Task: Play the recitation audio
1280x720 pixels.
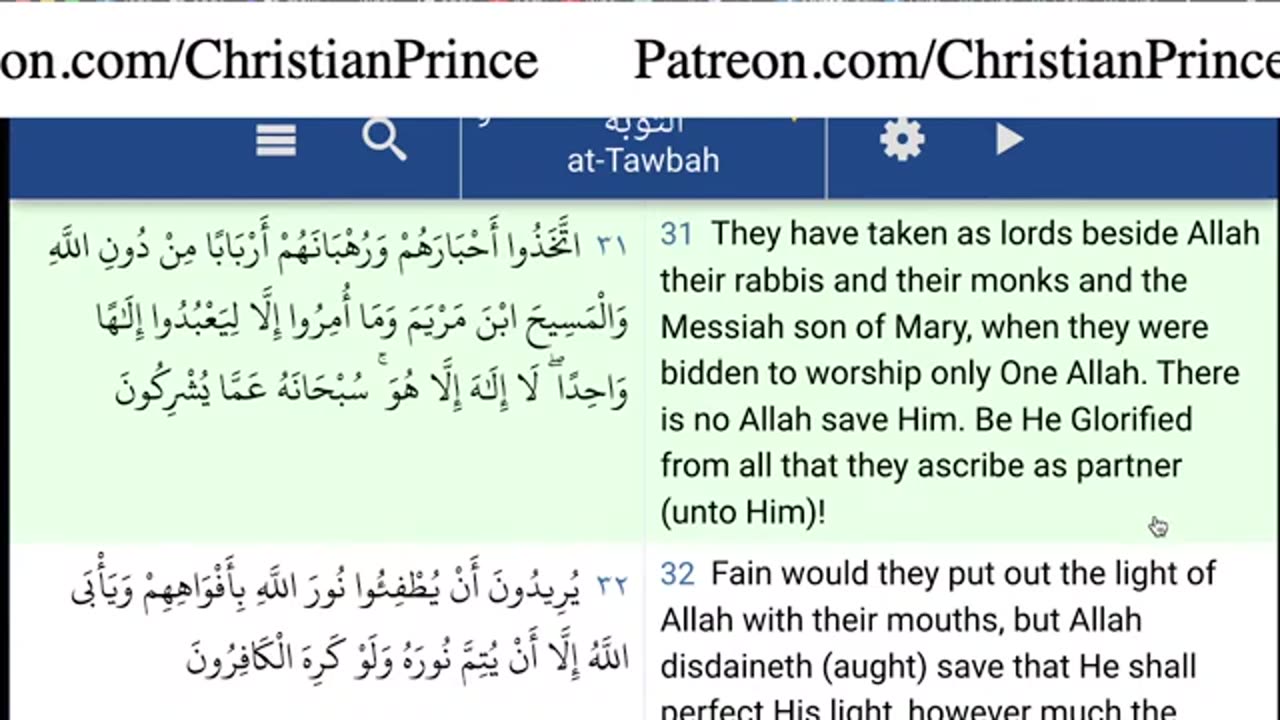Action: (x=1010, y=140)
